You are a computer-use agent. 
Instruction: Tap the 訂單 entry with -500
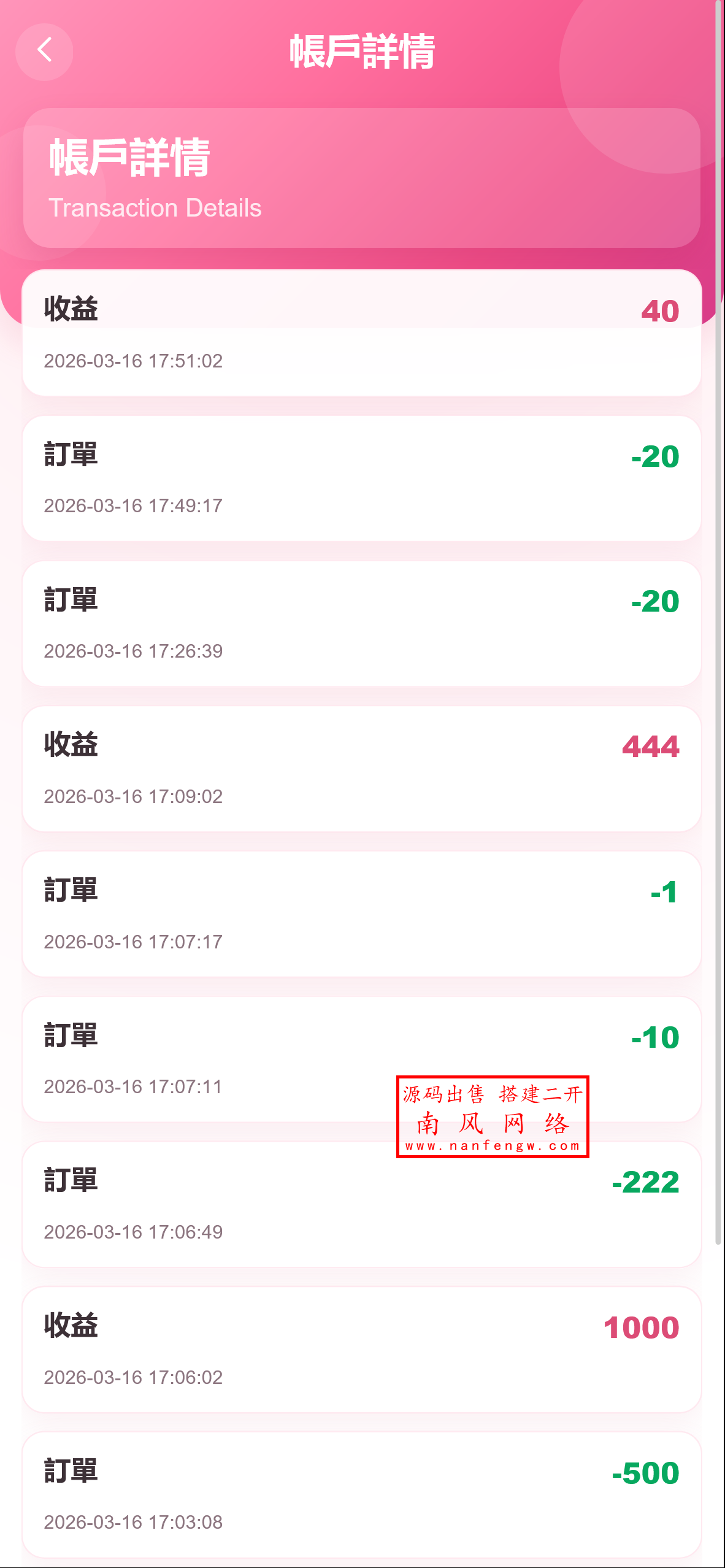[362, 1496]
